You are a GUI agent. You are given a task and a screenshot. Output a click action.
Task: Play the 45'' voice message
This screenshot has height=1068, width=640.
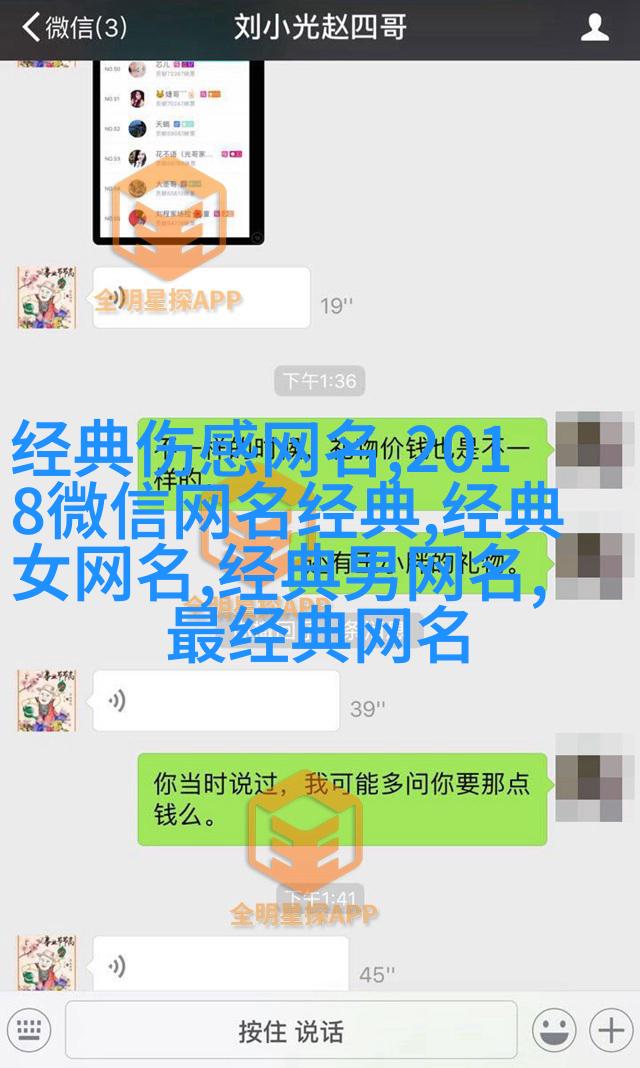220,966
